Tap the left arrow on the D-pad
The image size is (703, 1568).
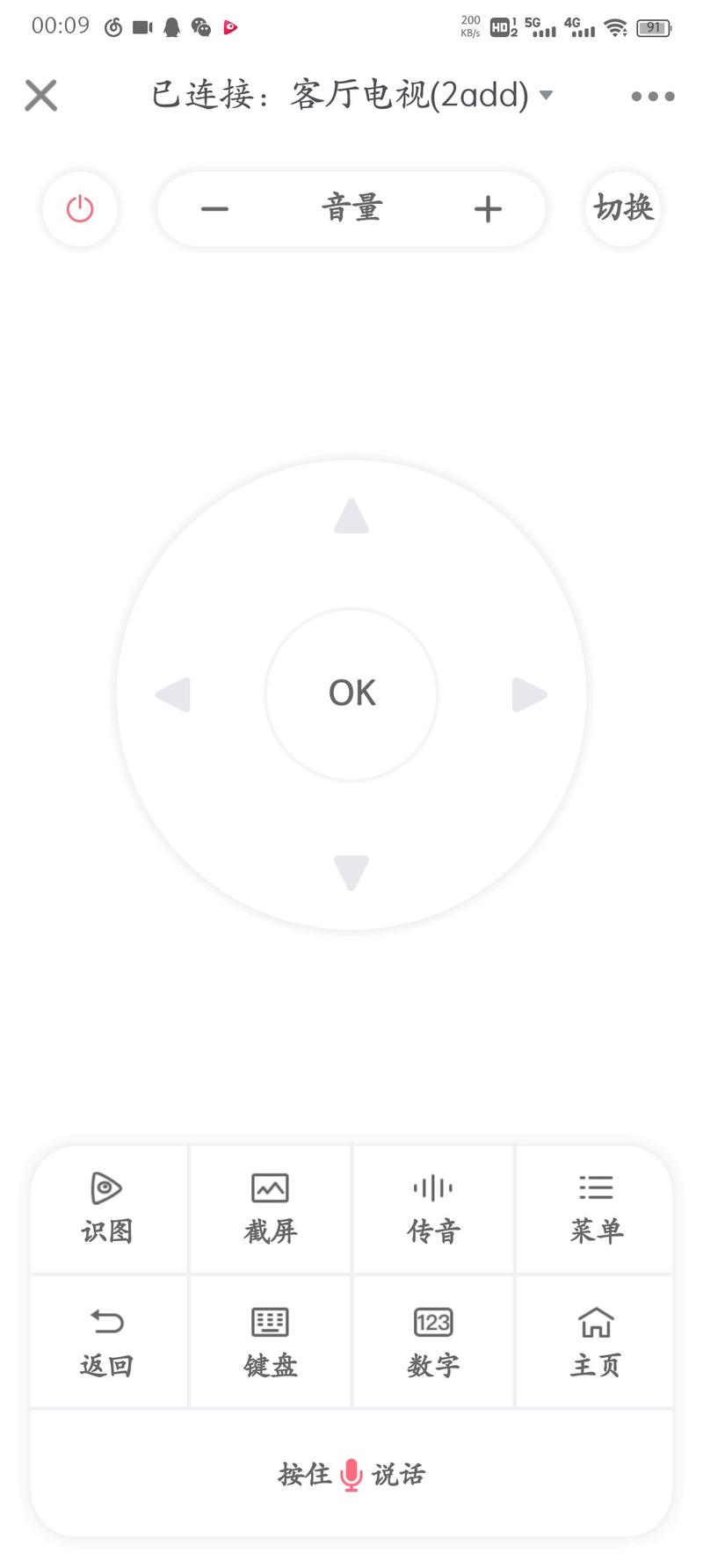[x=173, y=694]
